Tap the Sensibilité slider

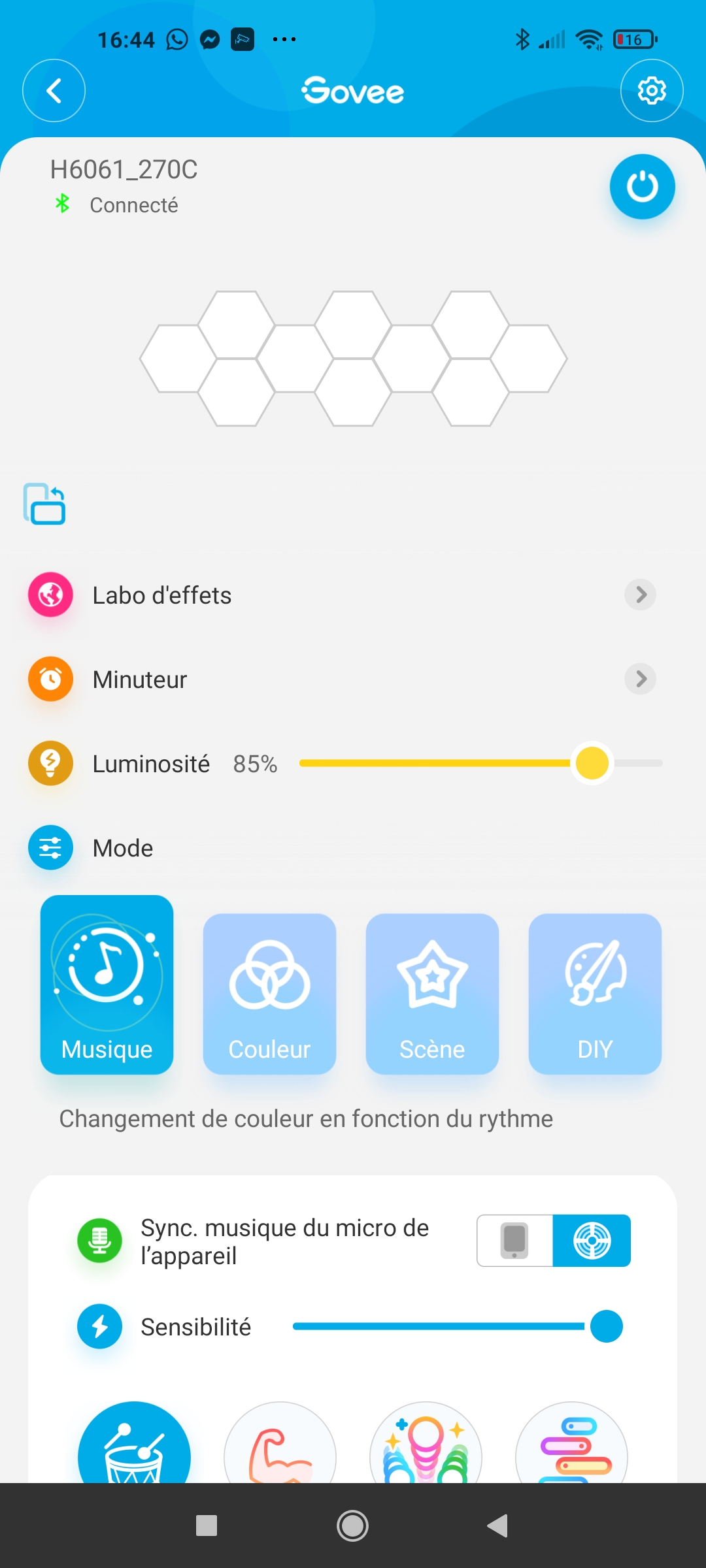click(458, 1326)
